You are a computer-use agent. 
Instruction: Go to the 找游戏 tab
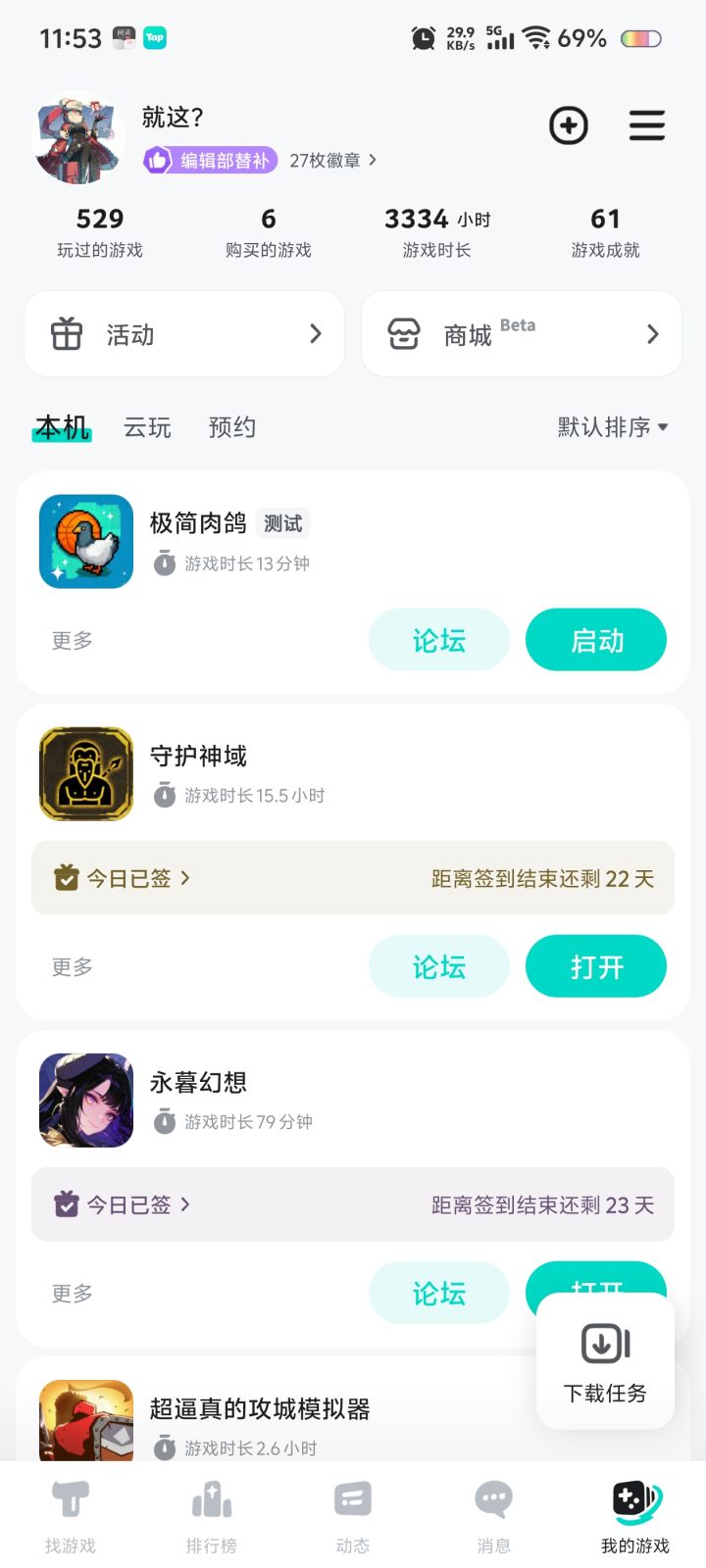71,1514
